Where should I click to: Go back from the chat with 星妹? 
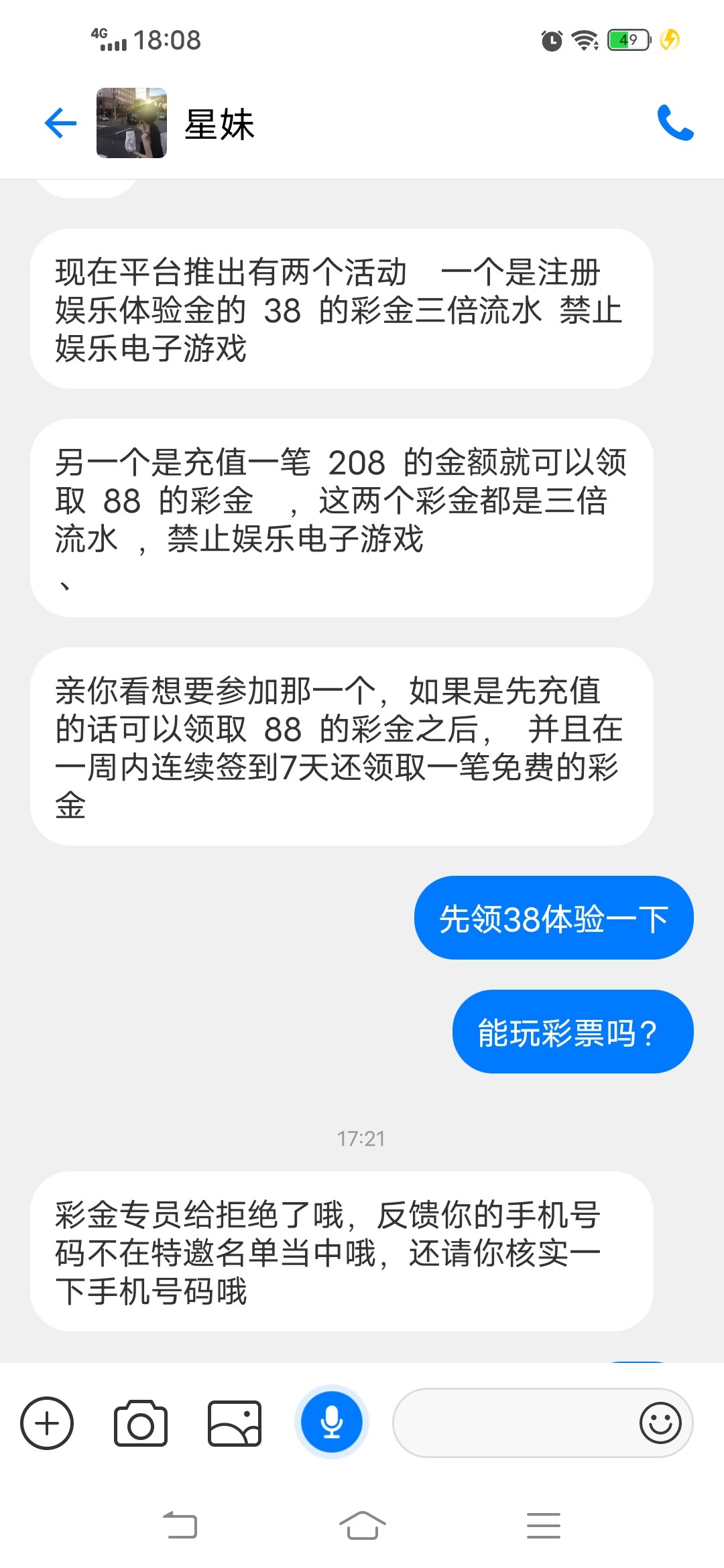60,123
